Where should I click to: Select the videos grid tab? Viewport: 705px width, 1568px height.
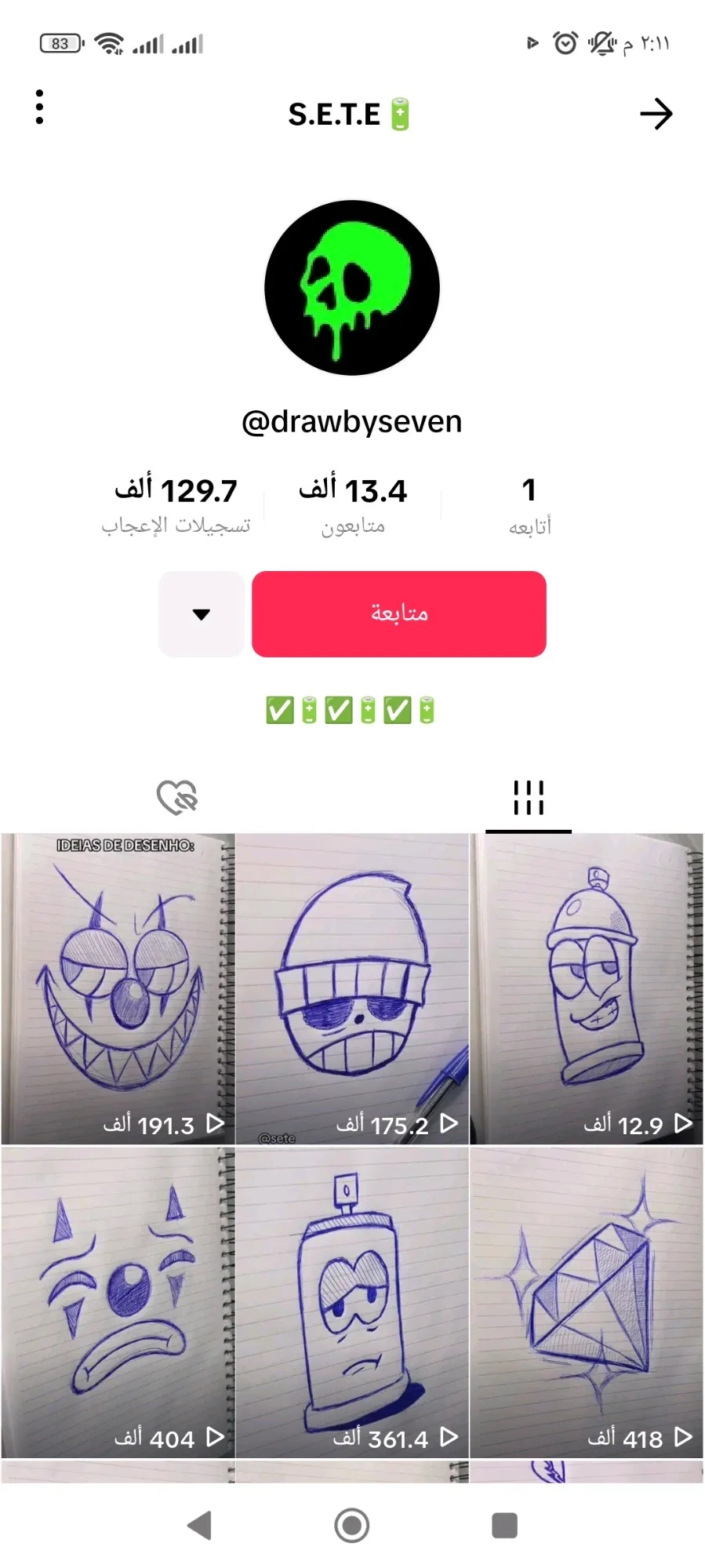pyautogui.click(x=528, y=797)
